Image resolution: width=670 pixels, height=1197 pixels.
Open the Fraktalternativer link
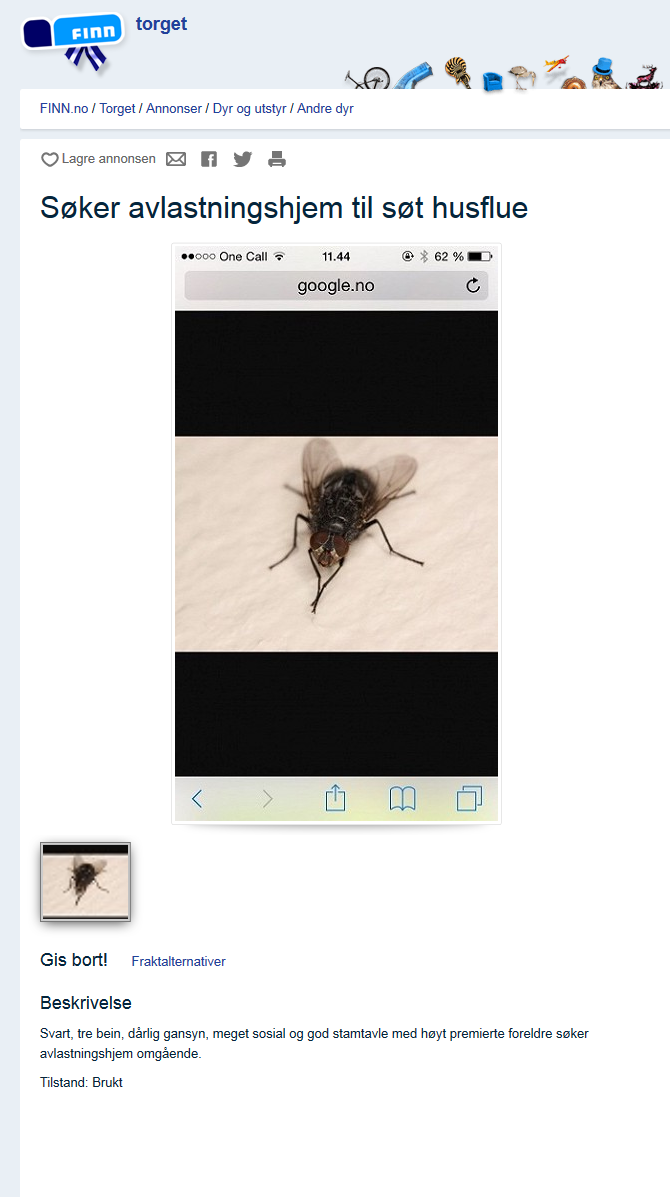pyautogui.click(x=179, y=962)
